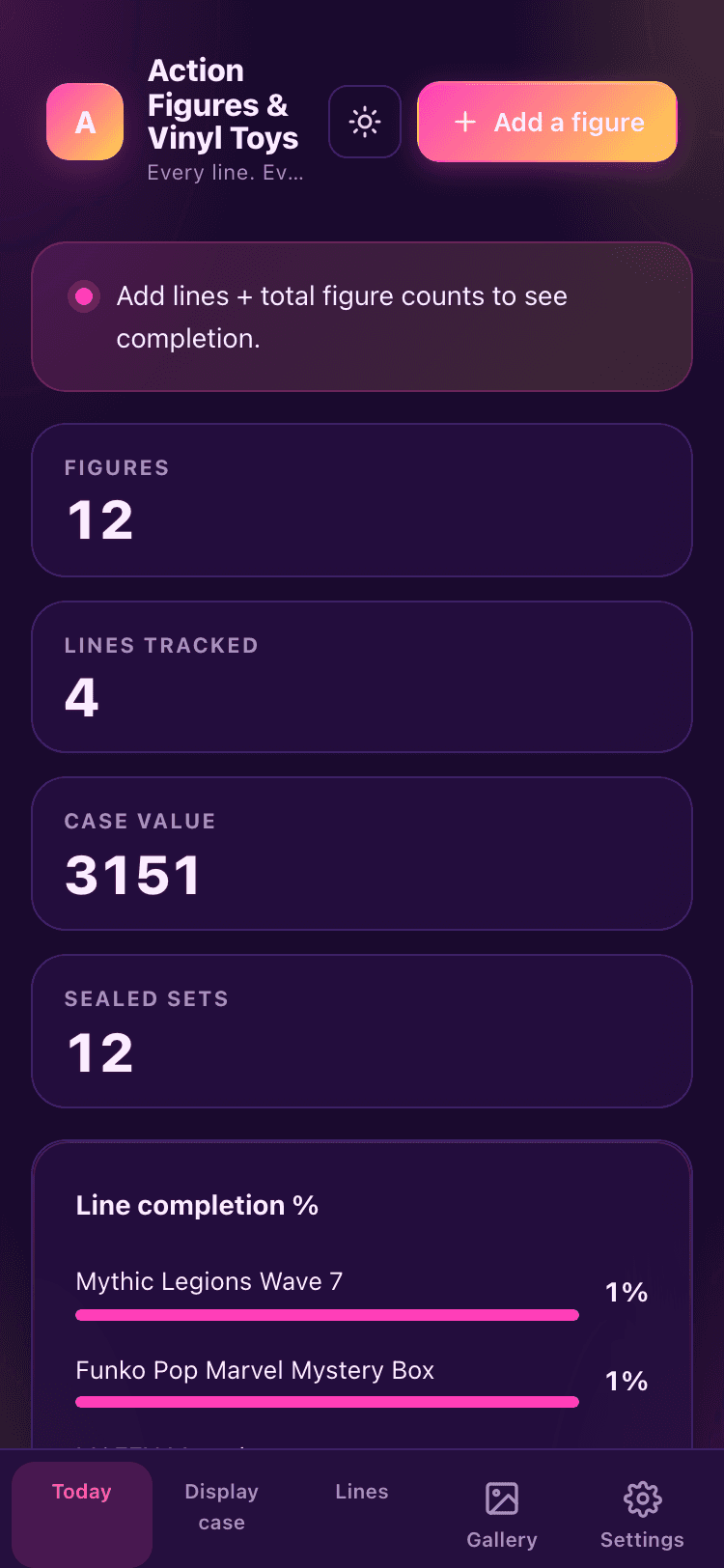Tap Add a figure button

[x=547, y=122]
